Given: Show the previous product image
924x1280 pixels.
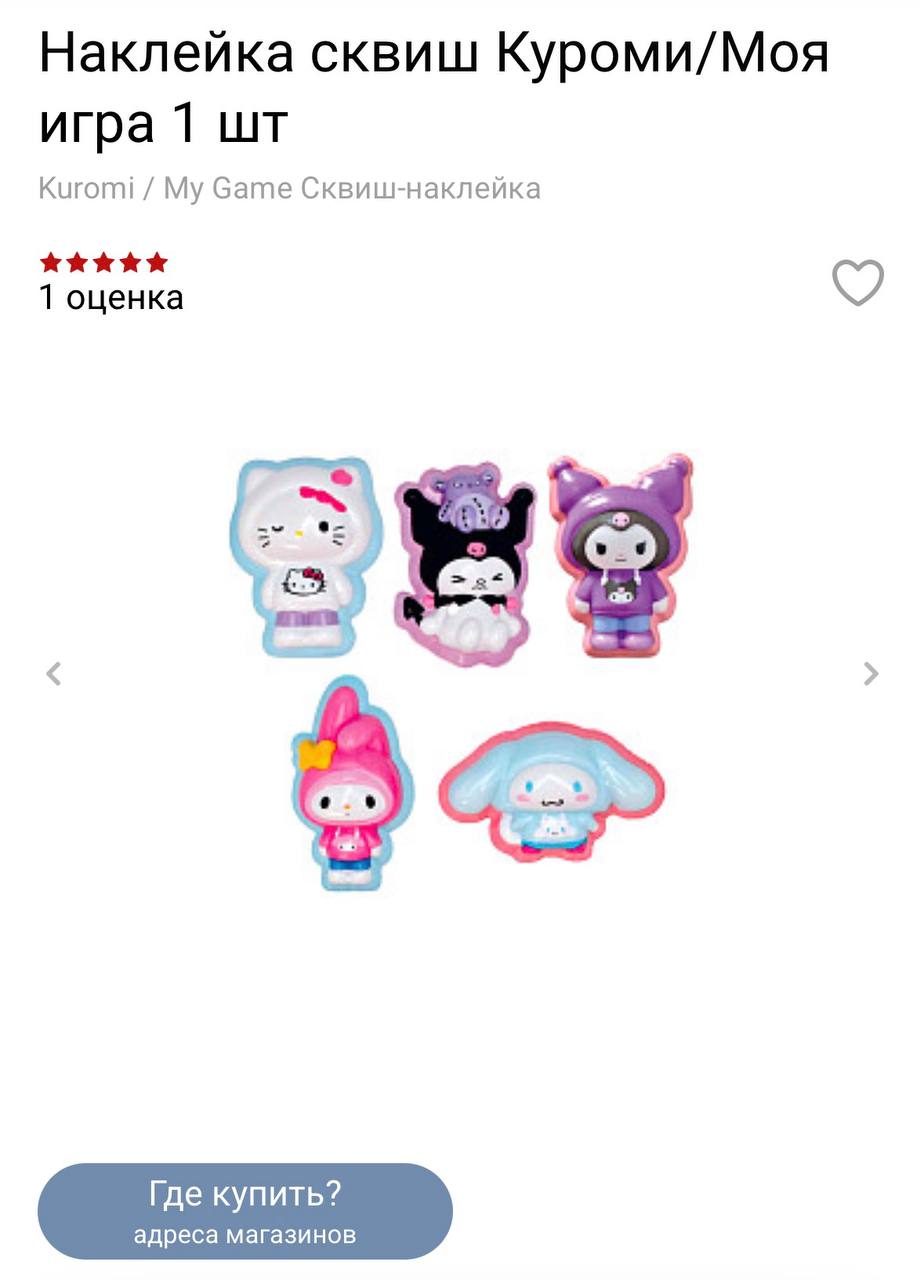Looking at the screenshot, I should pyautogui.click(x=54, y=674).
